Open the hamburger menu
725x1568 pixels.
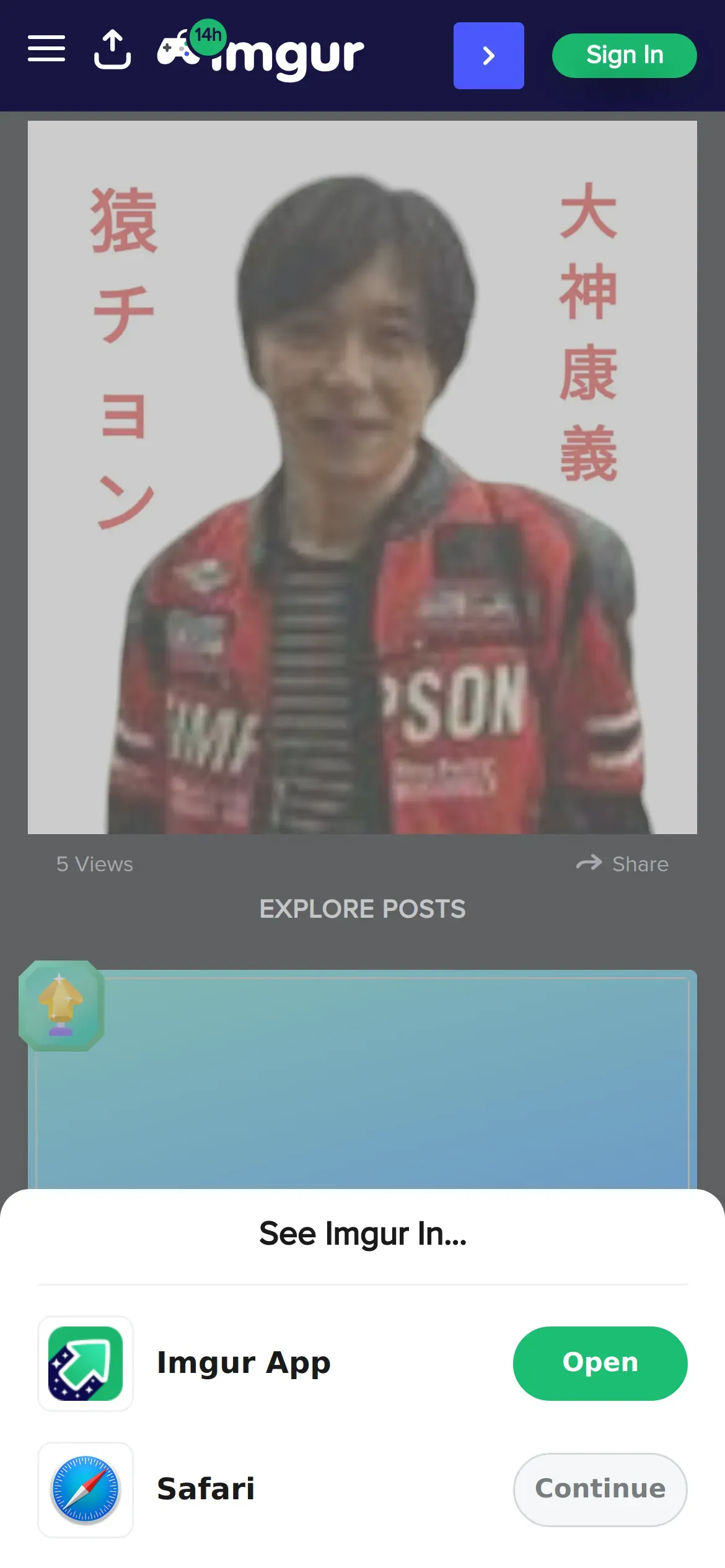(x=46, y=49)
